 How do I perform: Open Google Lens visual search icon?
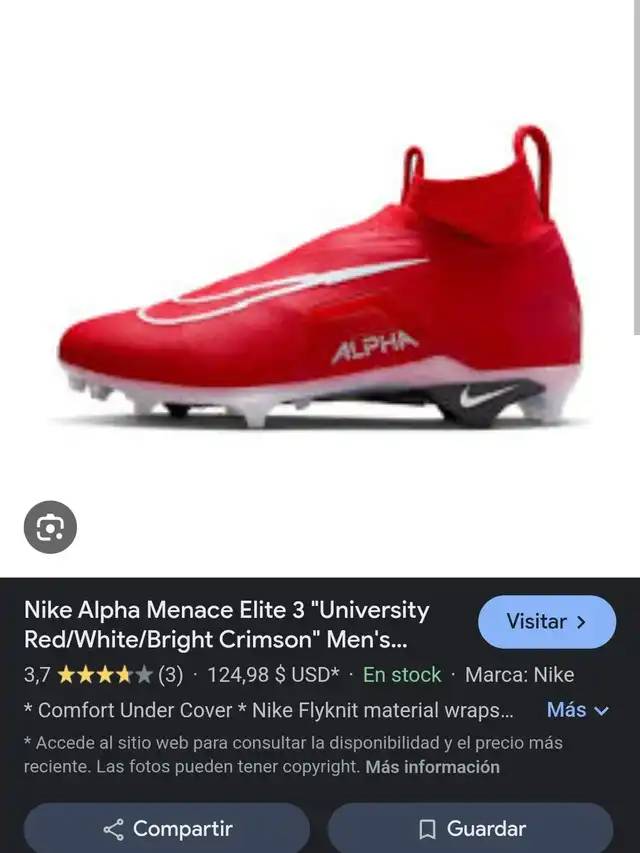pos(50,527)
